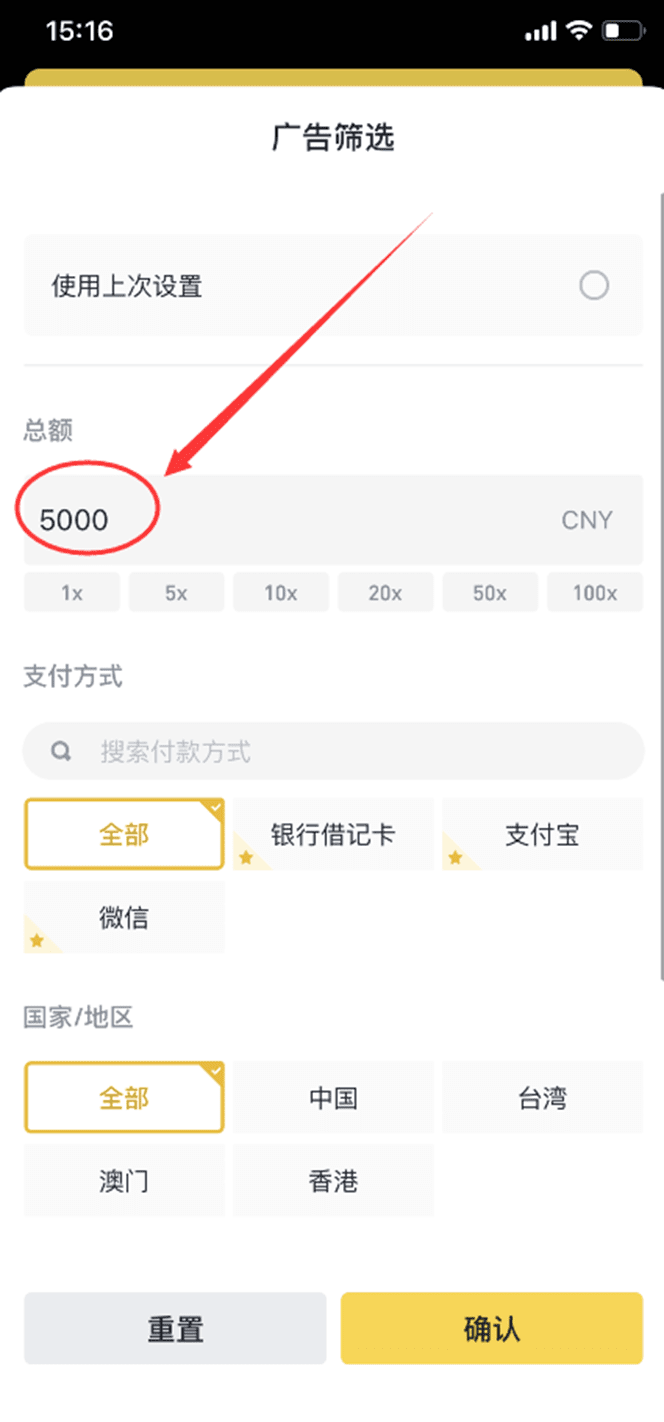Enable the 使用上次设置 radio option

tap(594, 286)
